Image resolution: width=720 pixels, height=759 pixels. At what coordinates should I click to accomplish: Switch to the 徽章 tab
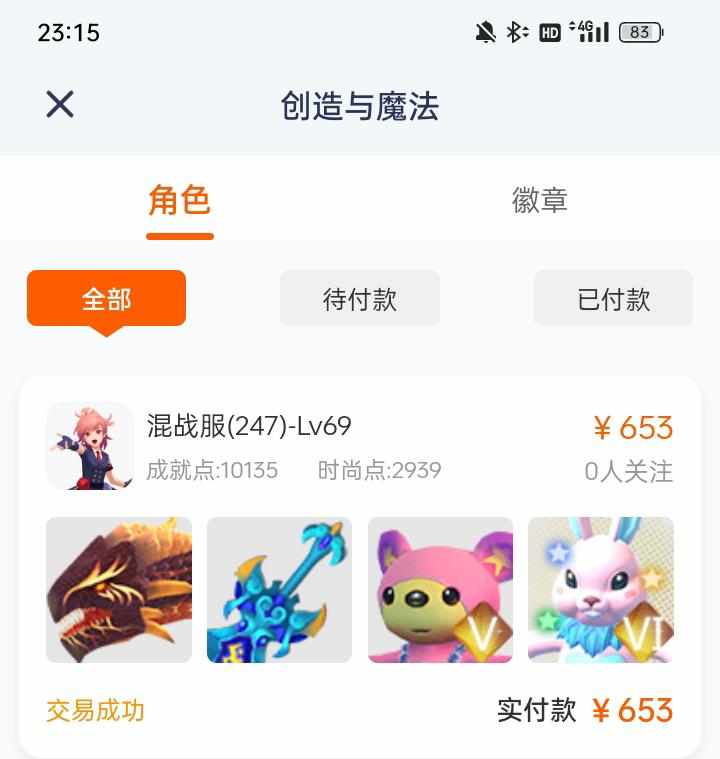pos(540,201)
